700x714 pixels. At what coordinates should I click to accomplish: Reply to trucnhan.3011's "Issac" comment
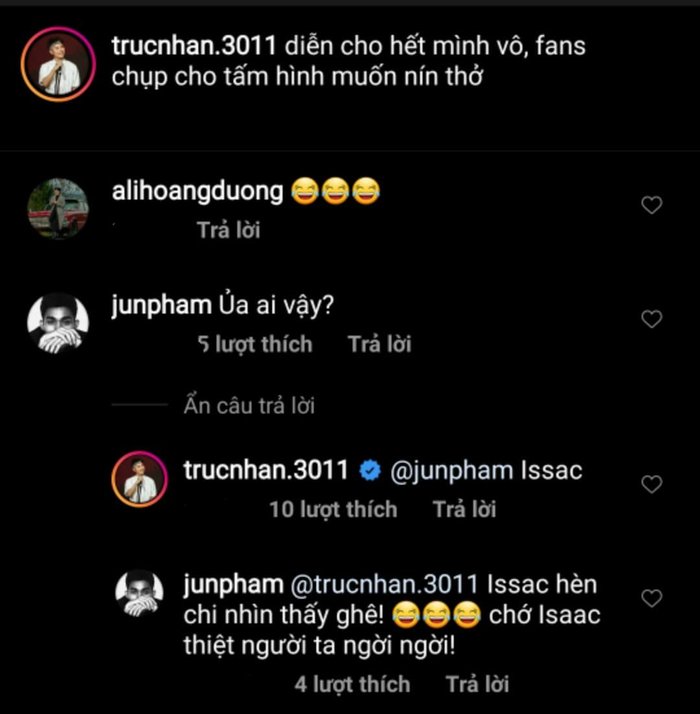pyautogui.click(x=464, y=509)
